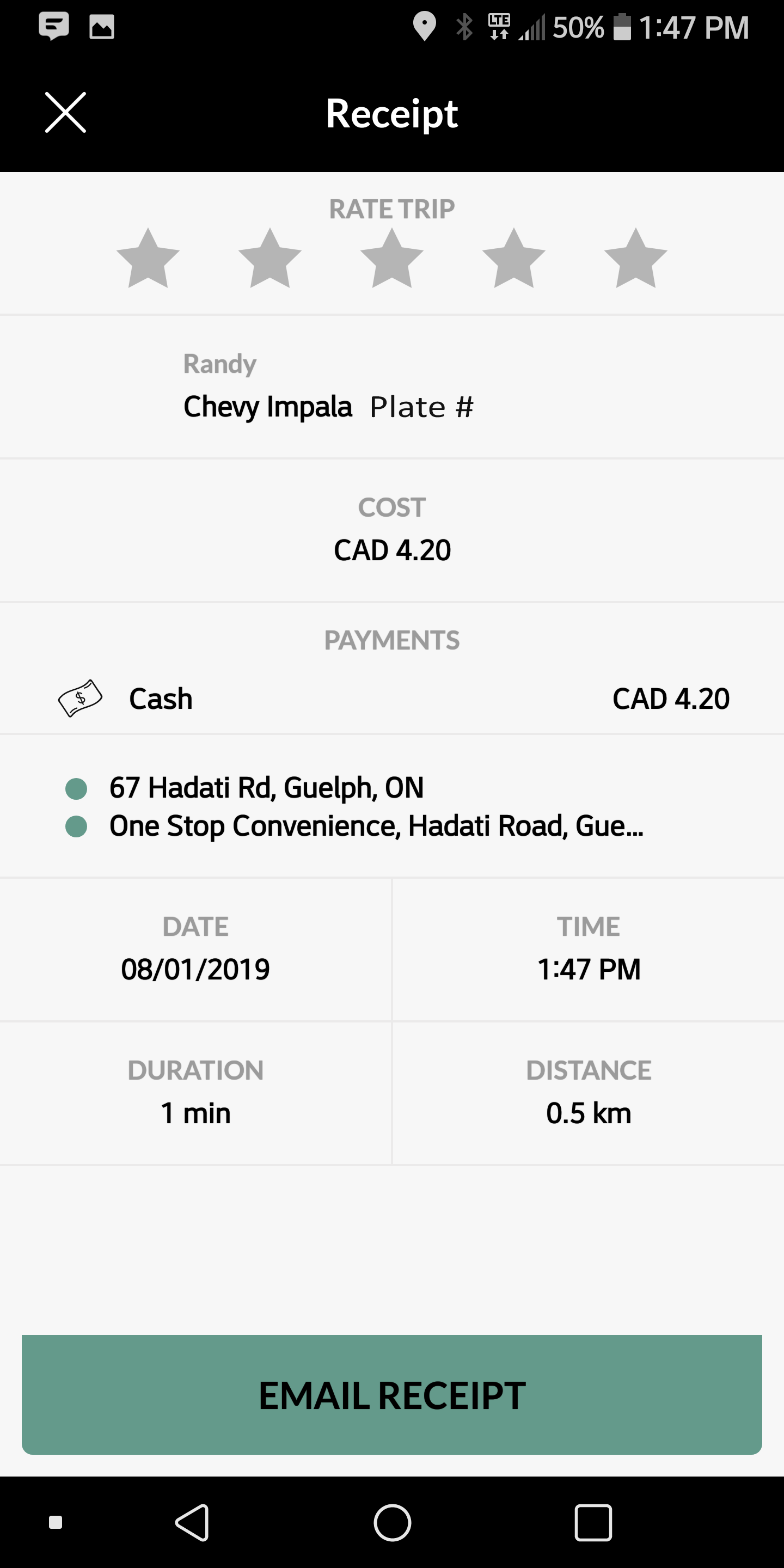Tap the 0.5 km distance value
The width and height of the screenshot is (784, 1568).
tap(589, 1112)
